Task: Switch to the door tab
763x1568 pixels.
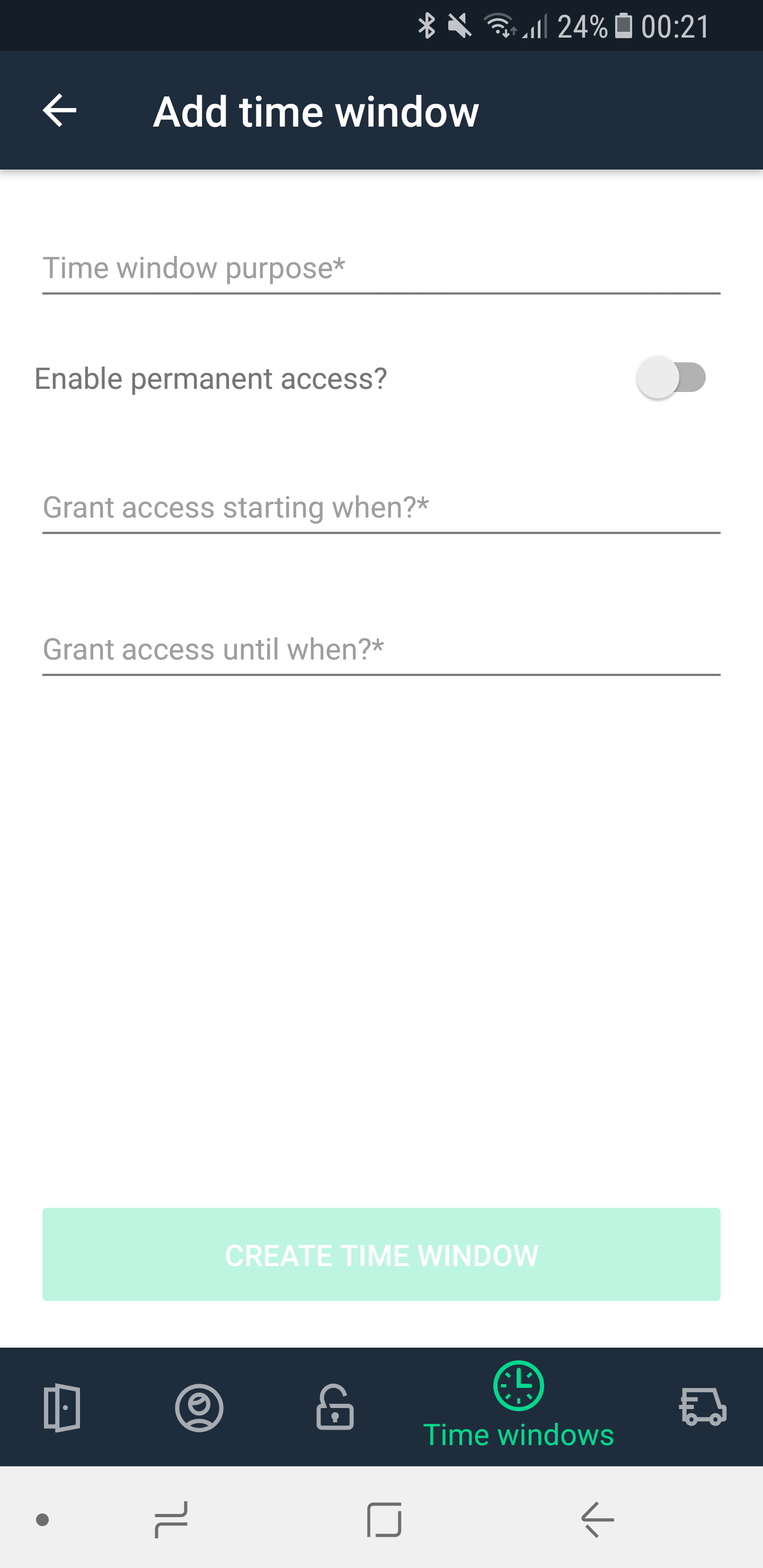Action: pos(61,1407)
